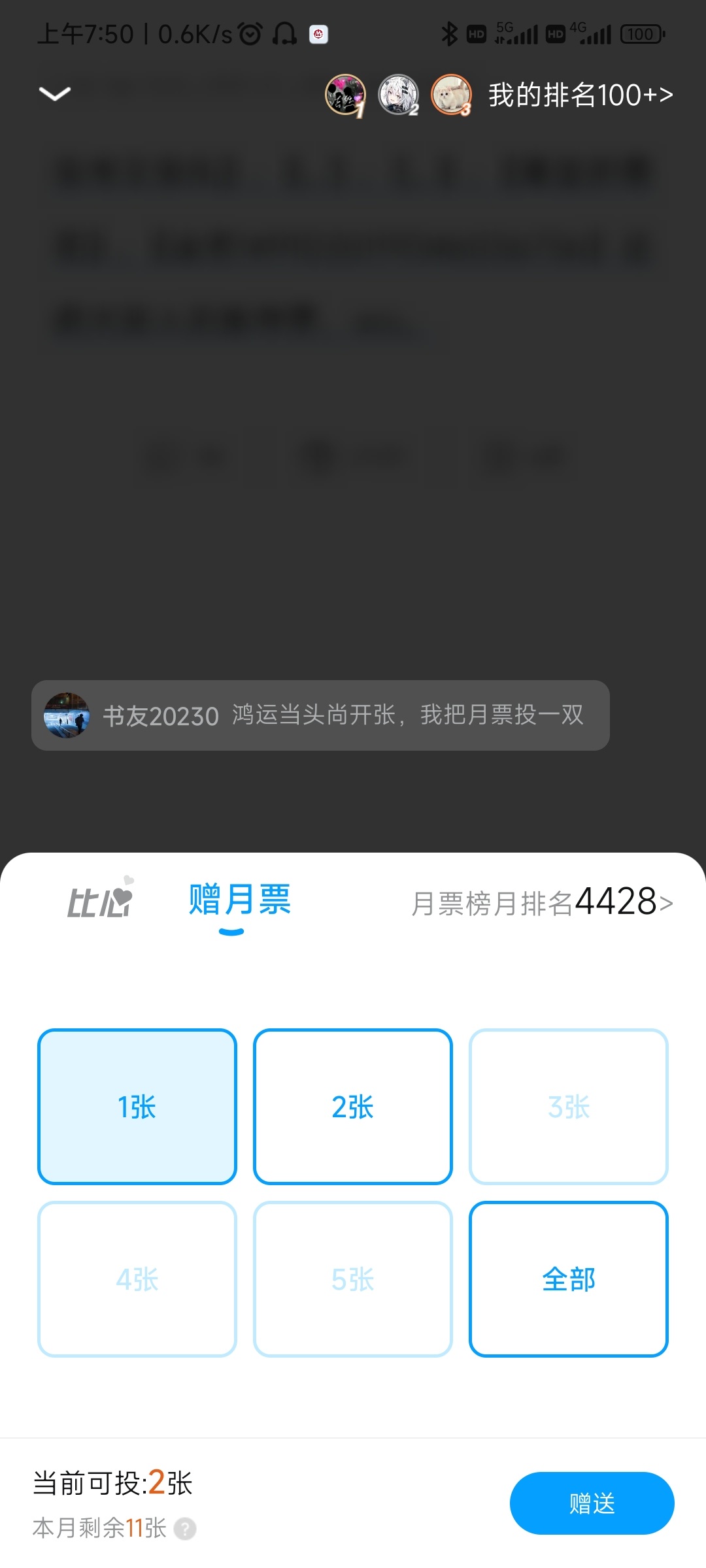Viewport: 706px width, 1568px height.
Task: Choose the 1张 ticket option
Action: (x=137, y=1107)
